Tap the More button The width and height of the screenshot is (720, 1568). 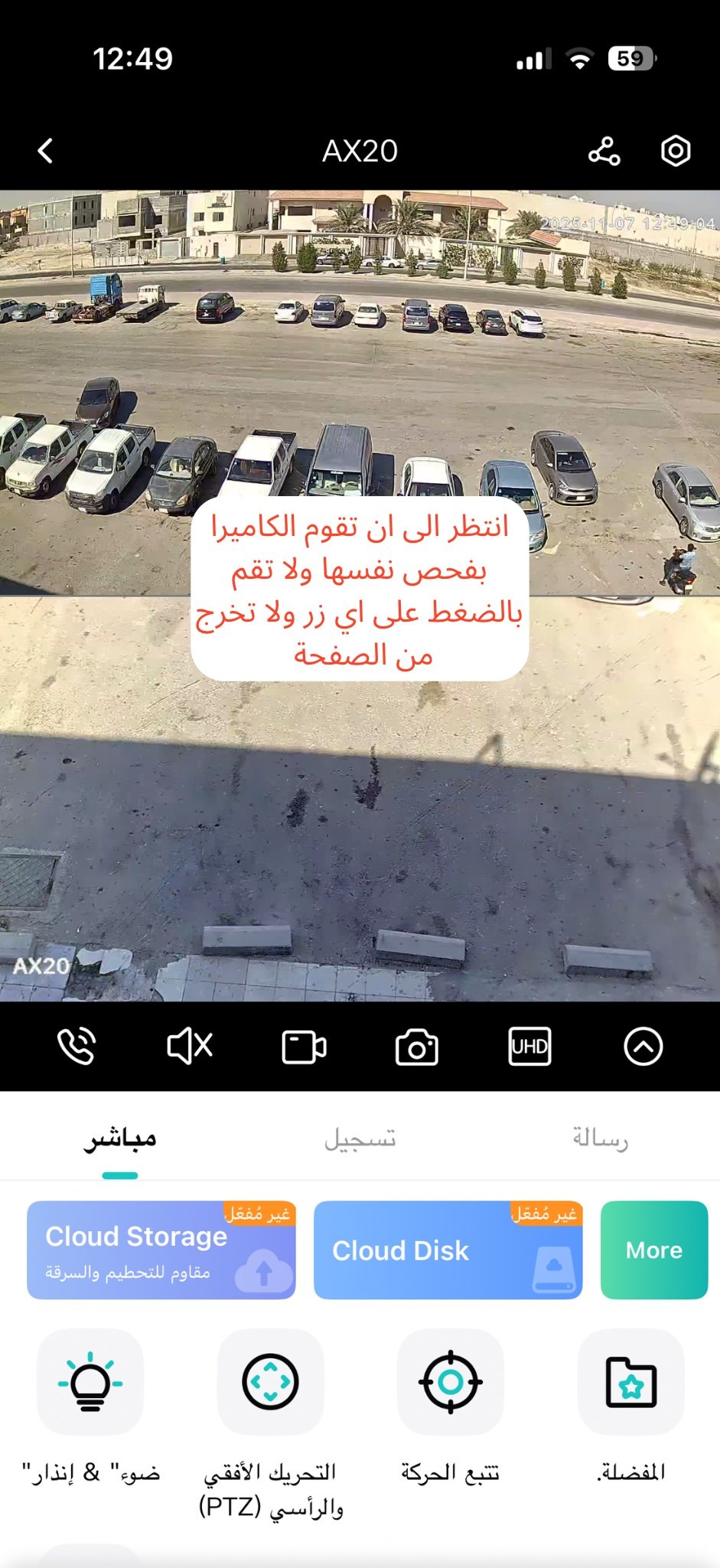[x=653, y=1249]
